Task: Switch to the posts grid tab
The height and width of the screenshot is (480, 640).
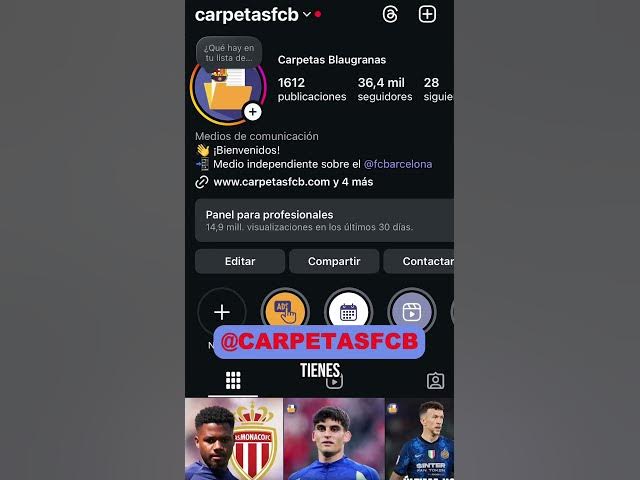Action: point(233,380)
